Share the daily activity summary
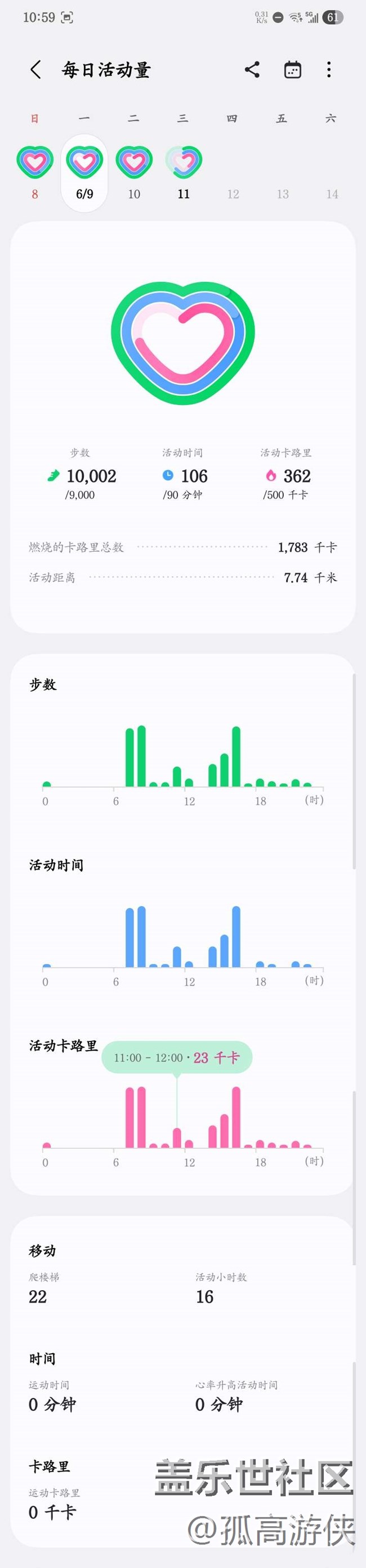Image resolution: width=366 pixels, height=1568 pixels. (x=252, y=70)
